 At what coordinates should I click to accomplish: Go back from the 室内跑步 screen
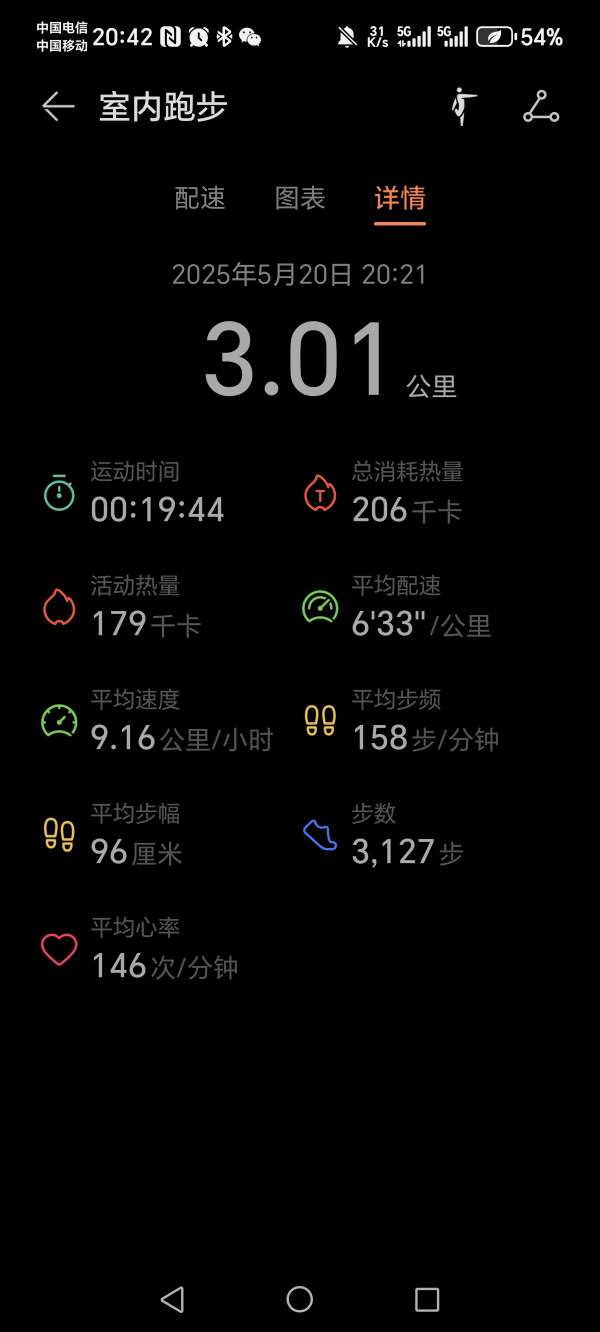(58, 107)
